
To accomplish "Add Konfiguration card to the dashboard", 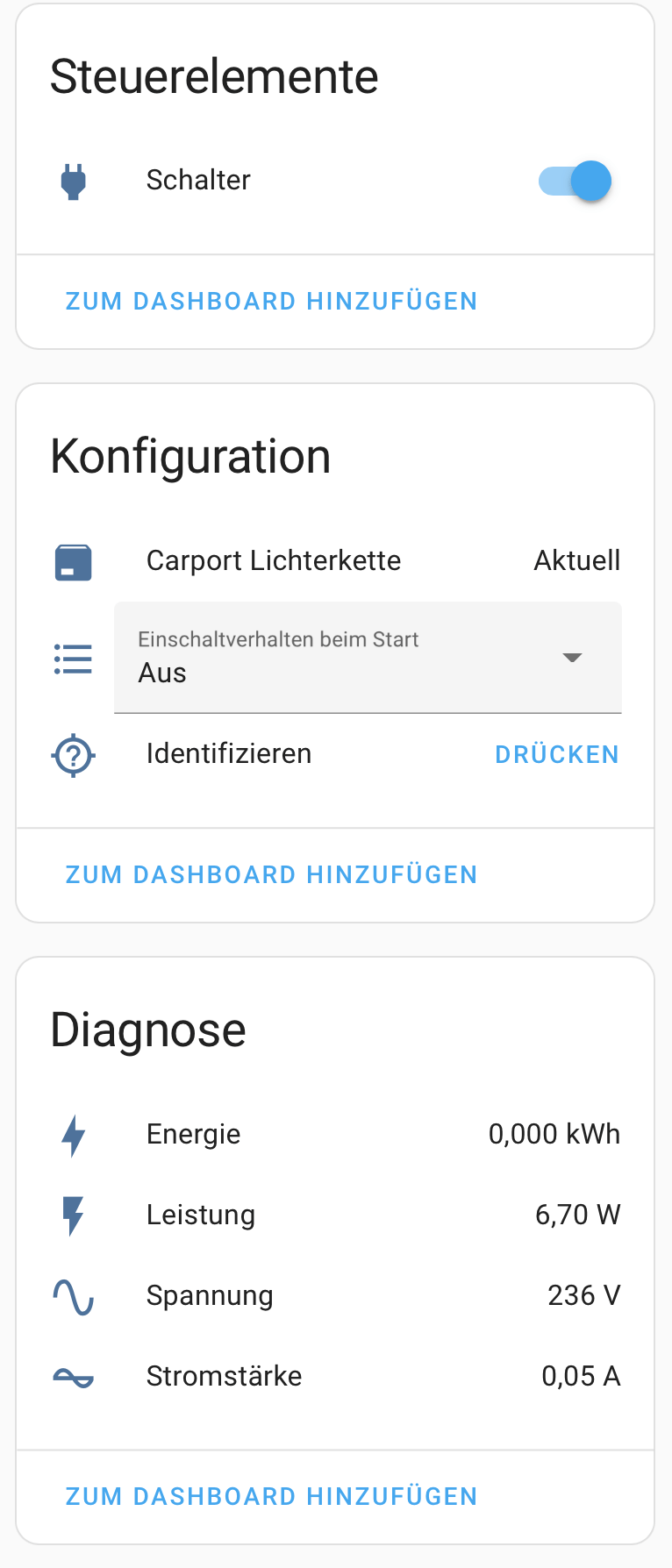I will (271, 875).
